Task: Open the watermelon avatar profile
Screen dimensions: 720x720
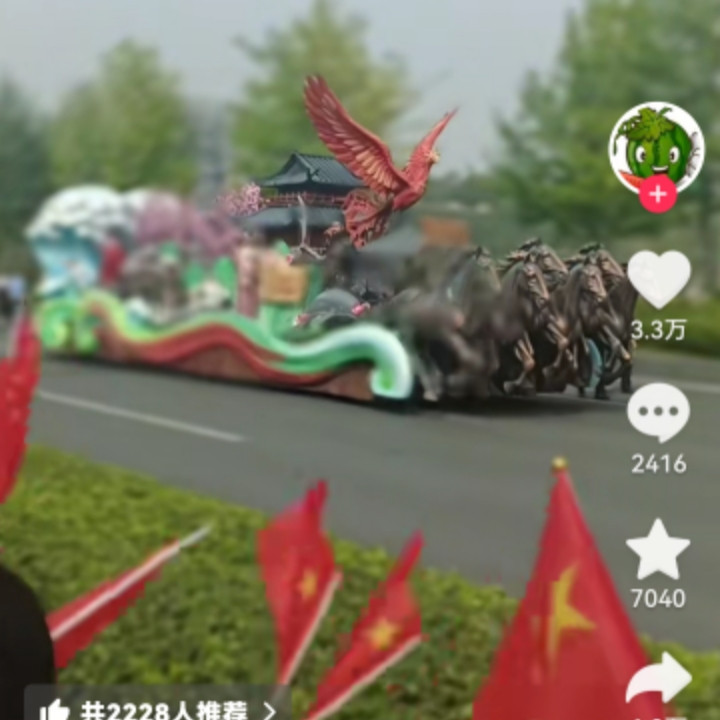Action: coord(657,147)
